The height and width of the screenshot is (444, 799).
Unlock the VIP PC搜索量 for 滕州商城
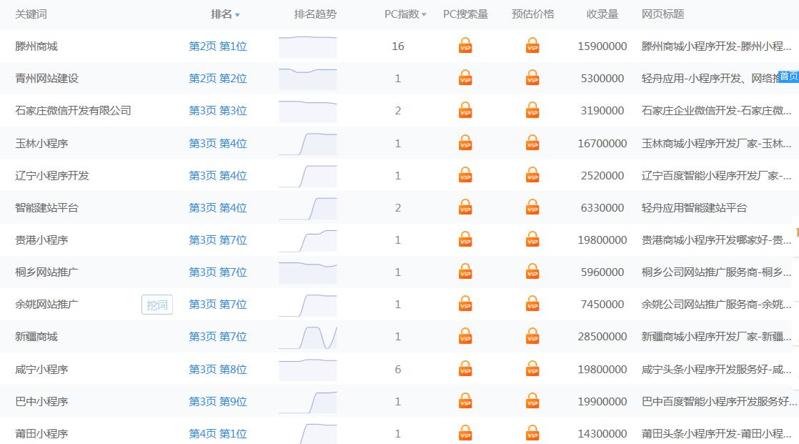coord(465,46)
